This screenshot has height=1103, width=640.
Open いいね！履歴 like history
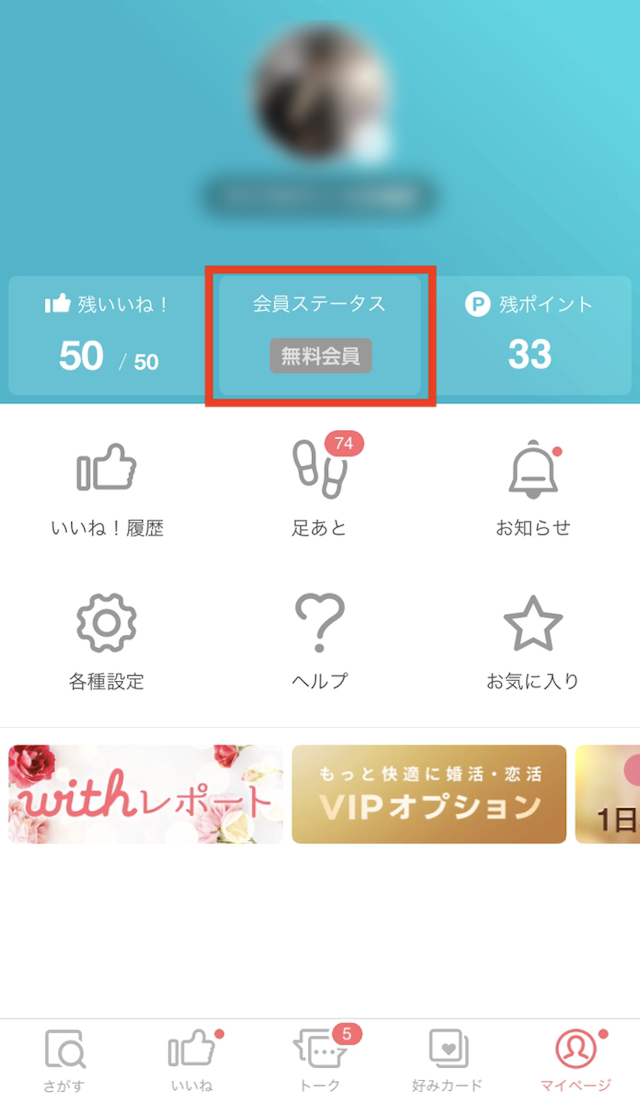click(x=107, y=488)
